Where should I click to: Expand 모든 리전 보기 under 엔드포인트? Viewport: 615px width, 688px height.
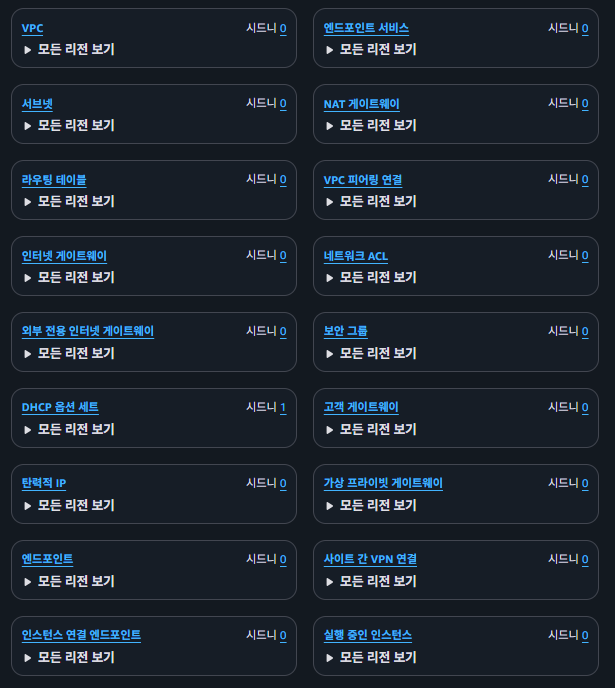pos(69,581)
